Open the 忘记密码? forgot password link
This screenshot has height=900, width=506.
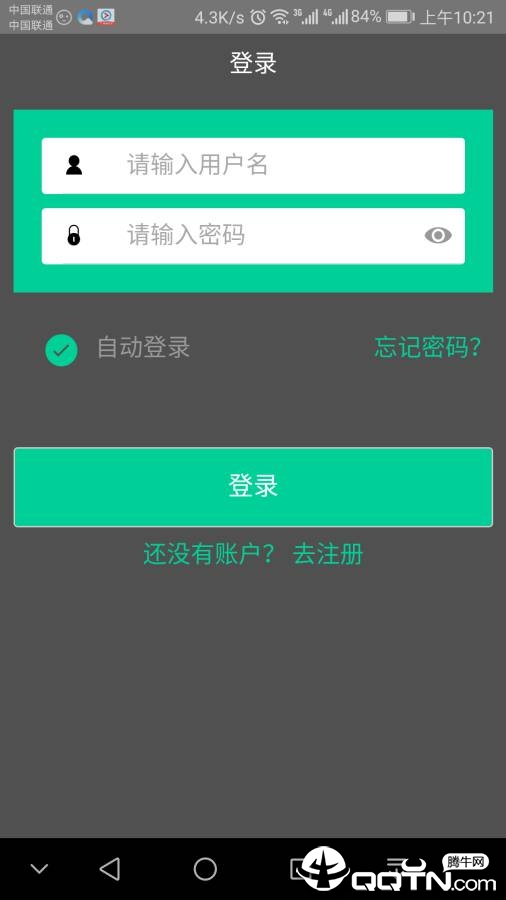click(x=427, y=347)
